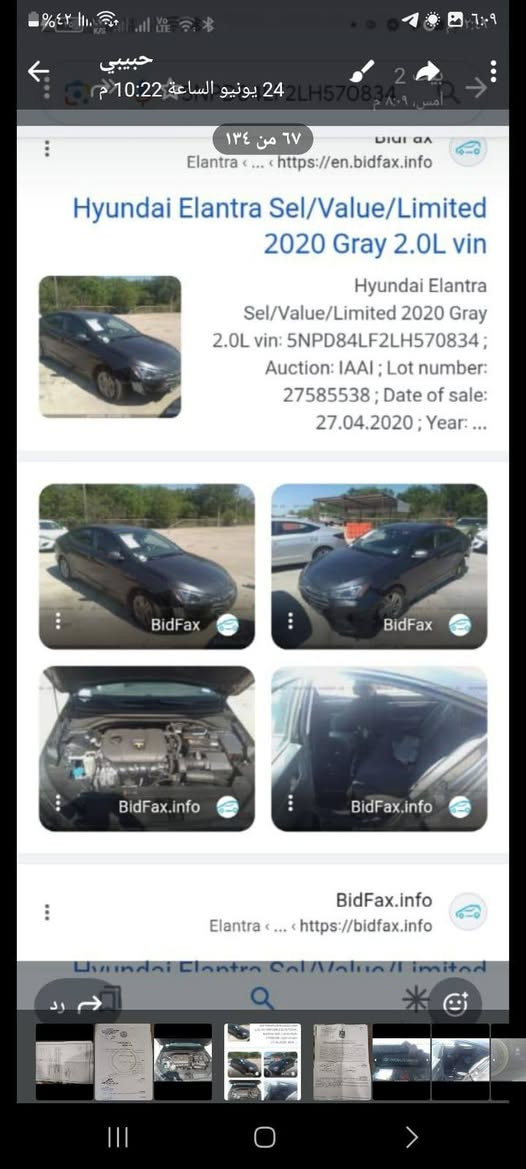Open the car interior thumbnail in the strip
The height and width of the screenshot is (1169, 526).
coord(460,1062)
